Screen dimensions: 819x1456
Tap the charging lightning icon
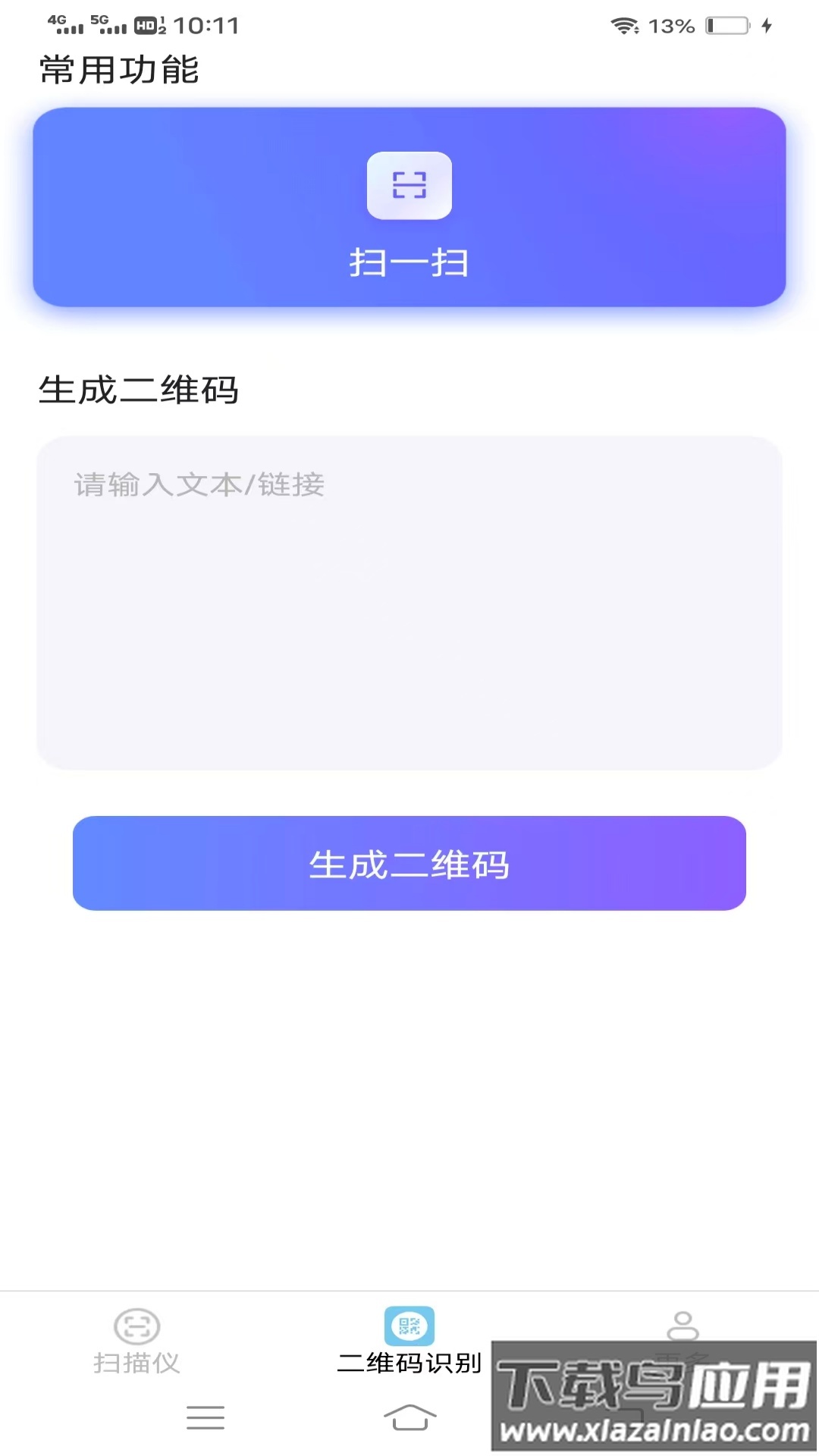coord(766,25)
